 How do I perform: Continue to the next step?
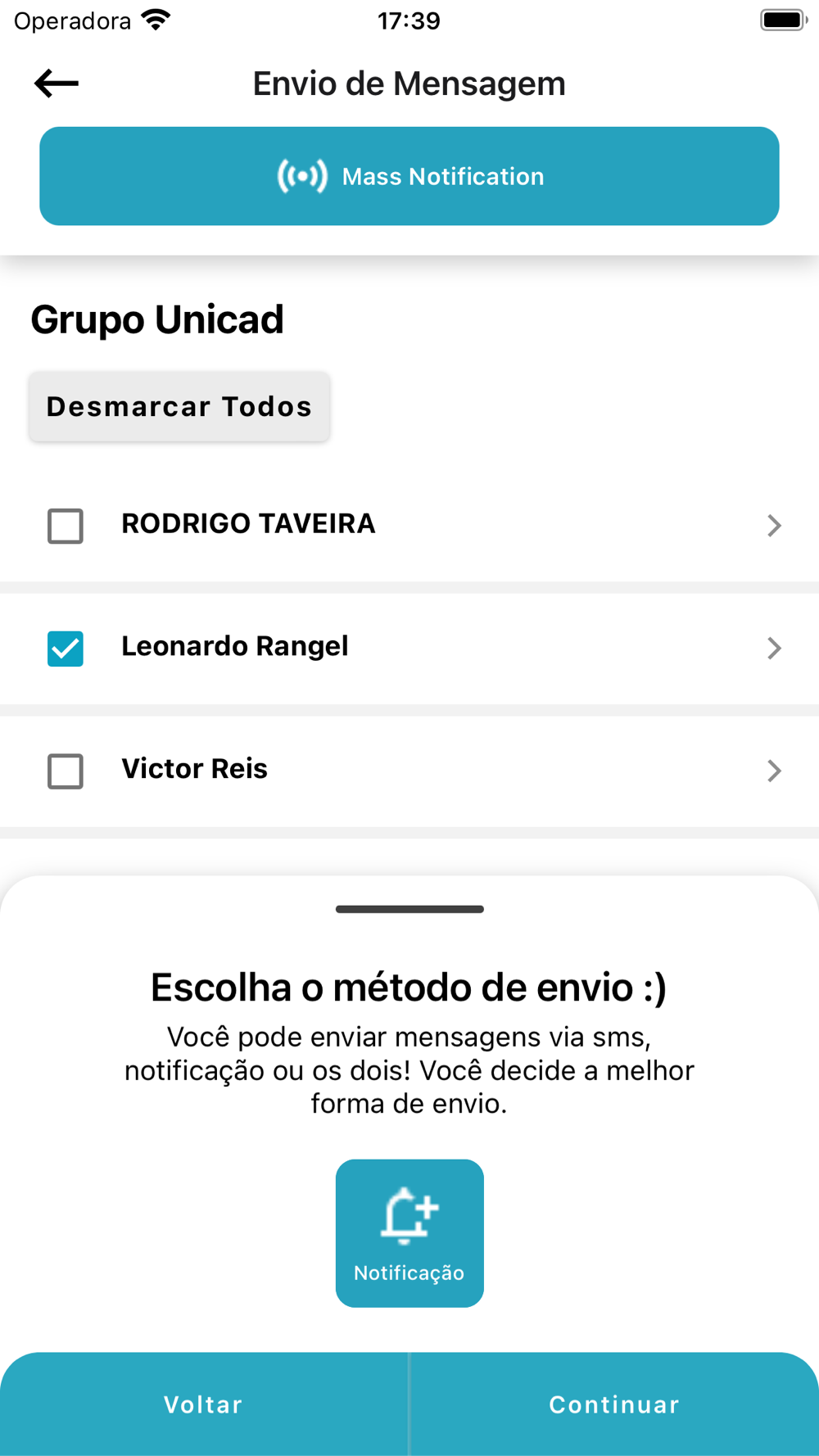(614, 1404)
